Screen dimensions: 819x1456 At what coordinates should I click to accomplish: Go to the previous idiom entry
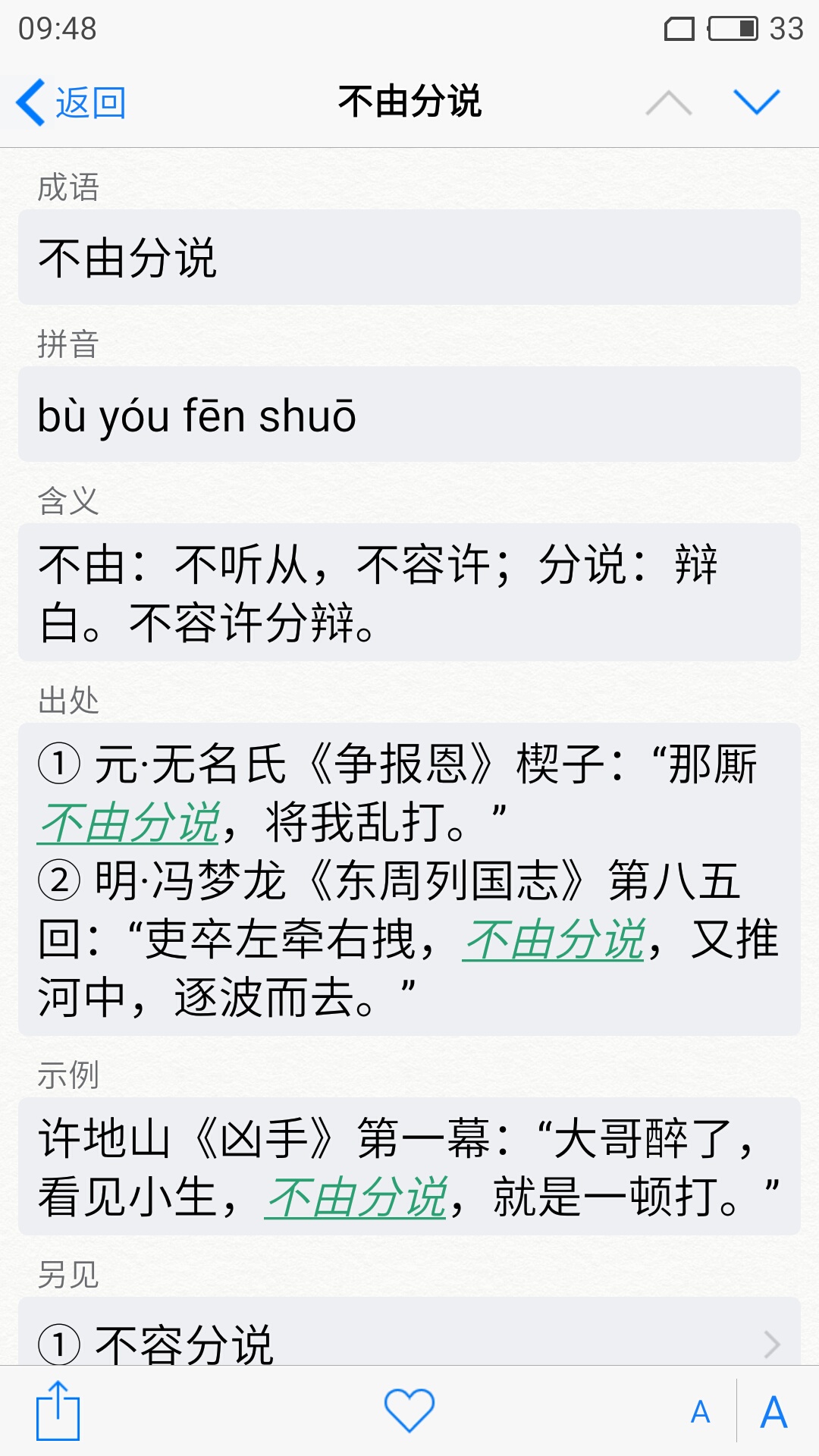tap(668, 102)
